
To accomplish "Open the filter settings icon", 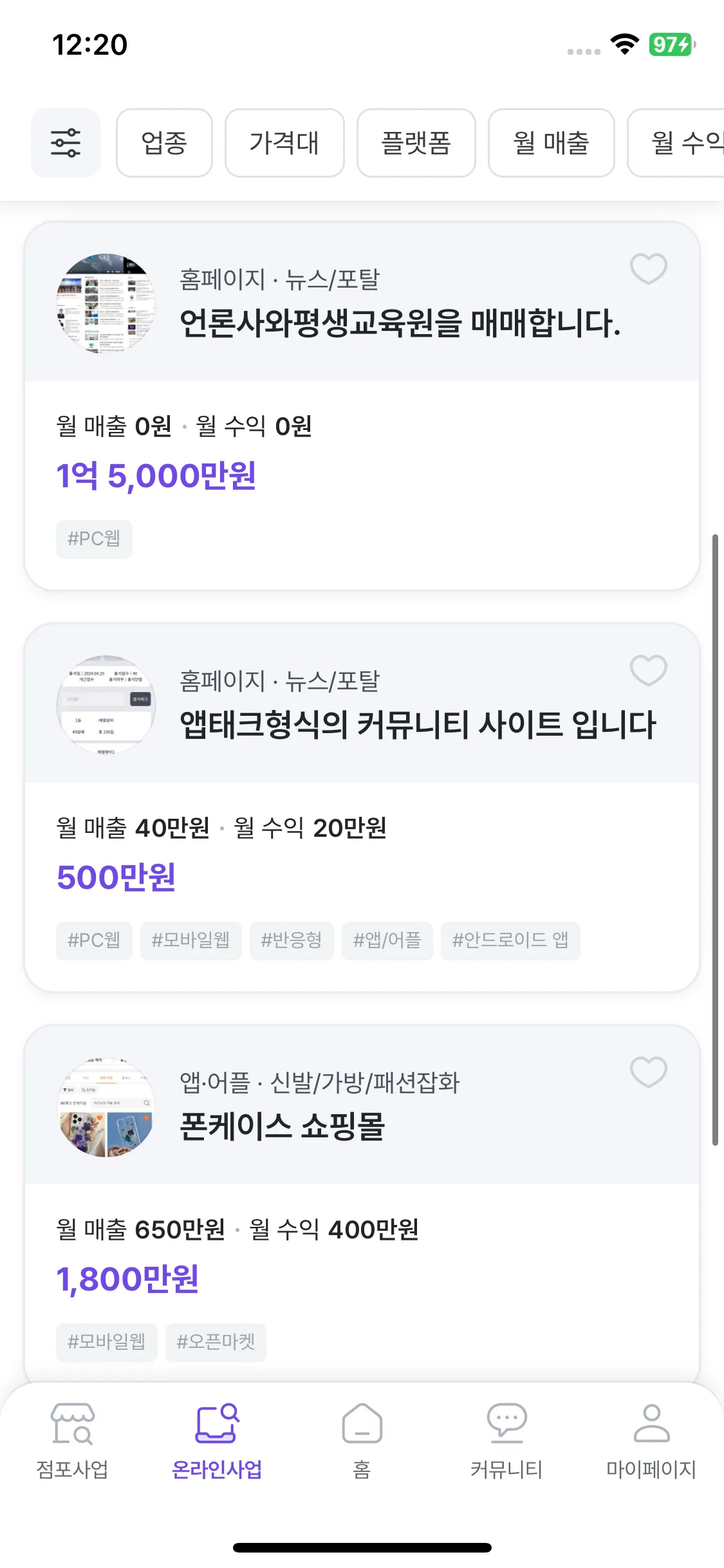I will [66, 143].
